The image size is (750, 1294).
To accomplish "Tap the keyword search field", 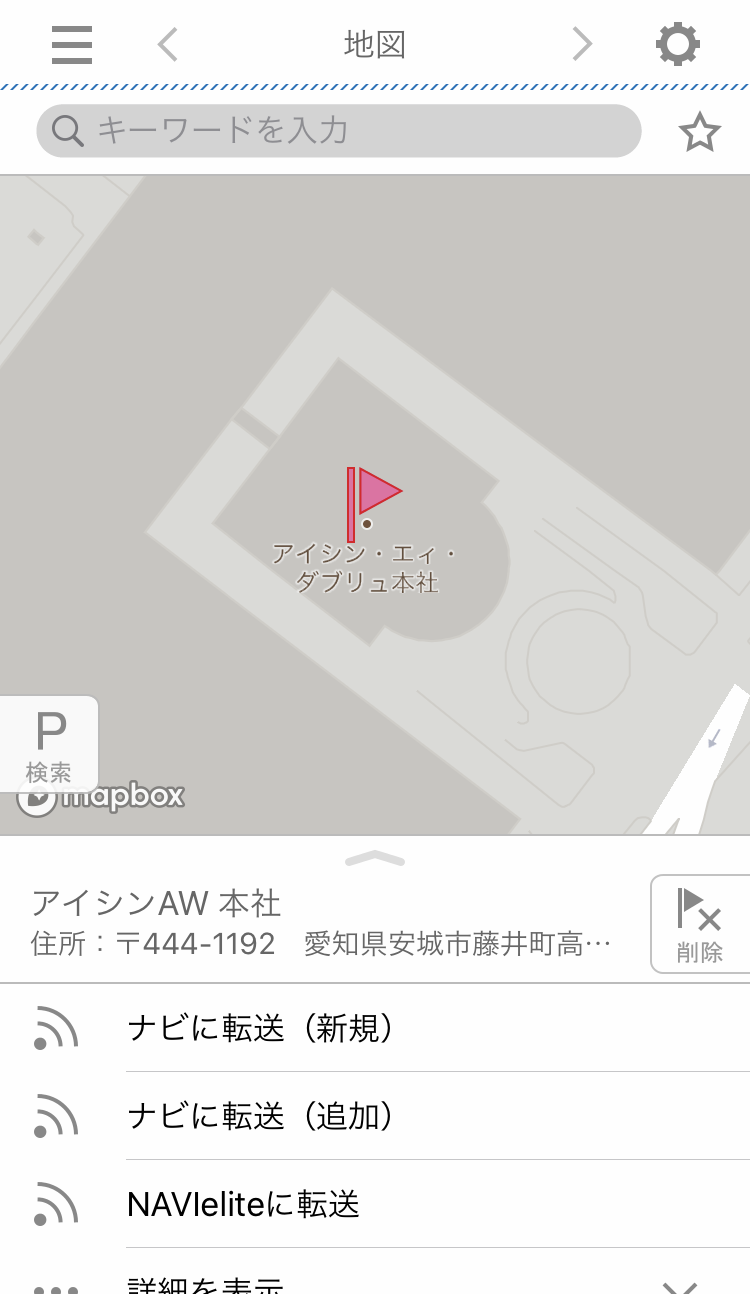I will tap(338, 131).
